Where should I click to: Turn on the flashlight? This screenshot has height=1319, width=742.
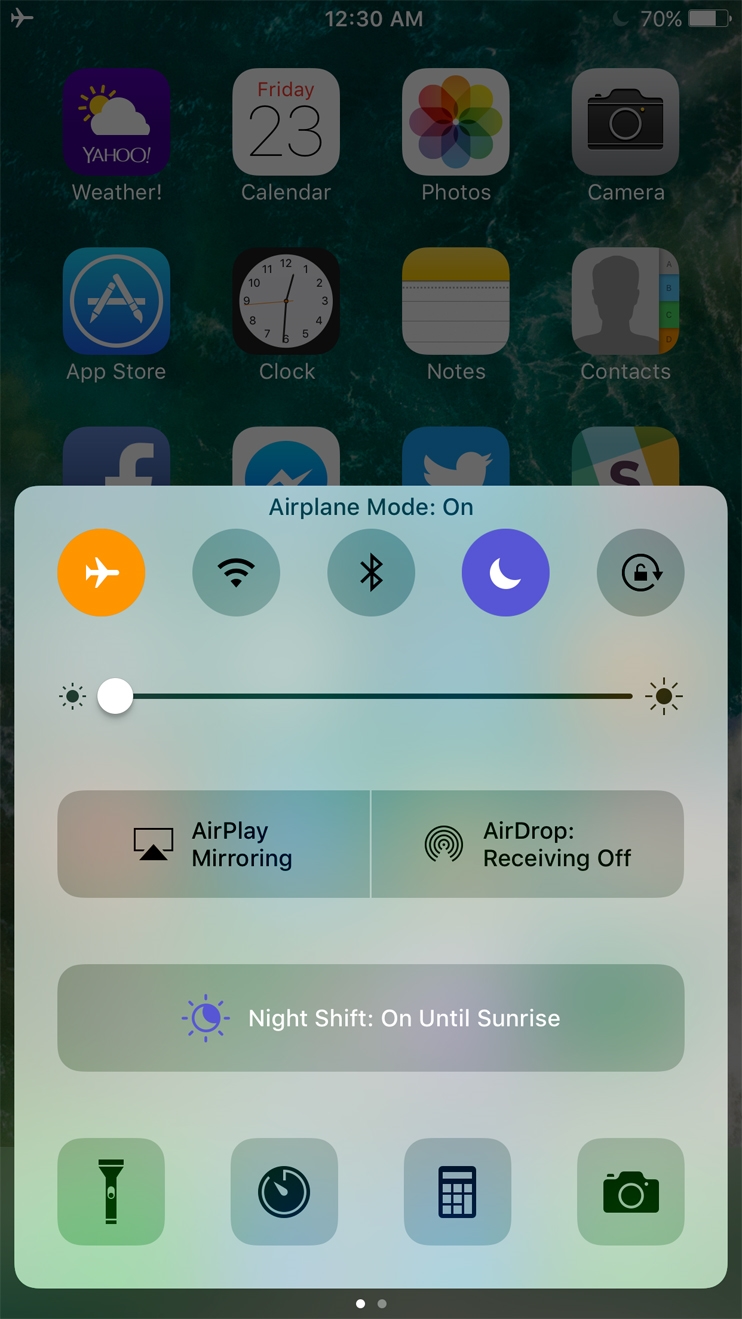(111, 1191)
